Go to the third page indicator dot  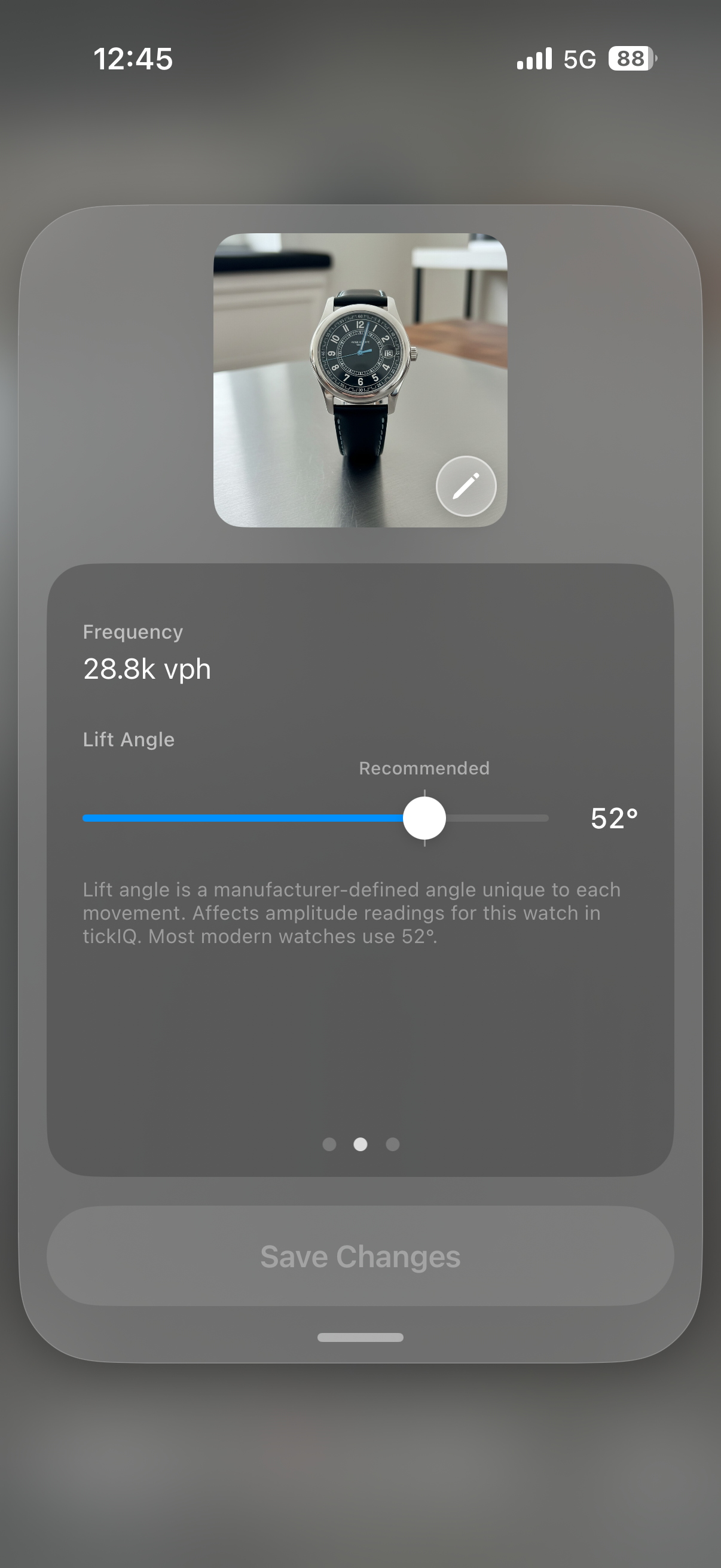click(392, 1144)
